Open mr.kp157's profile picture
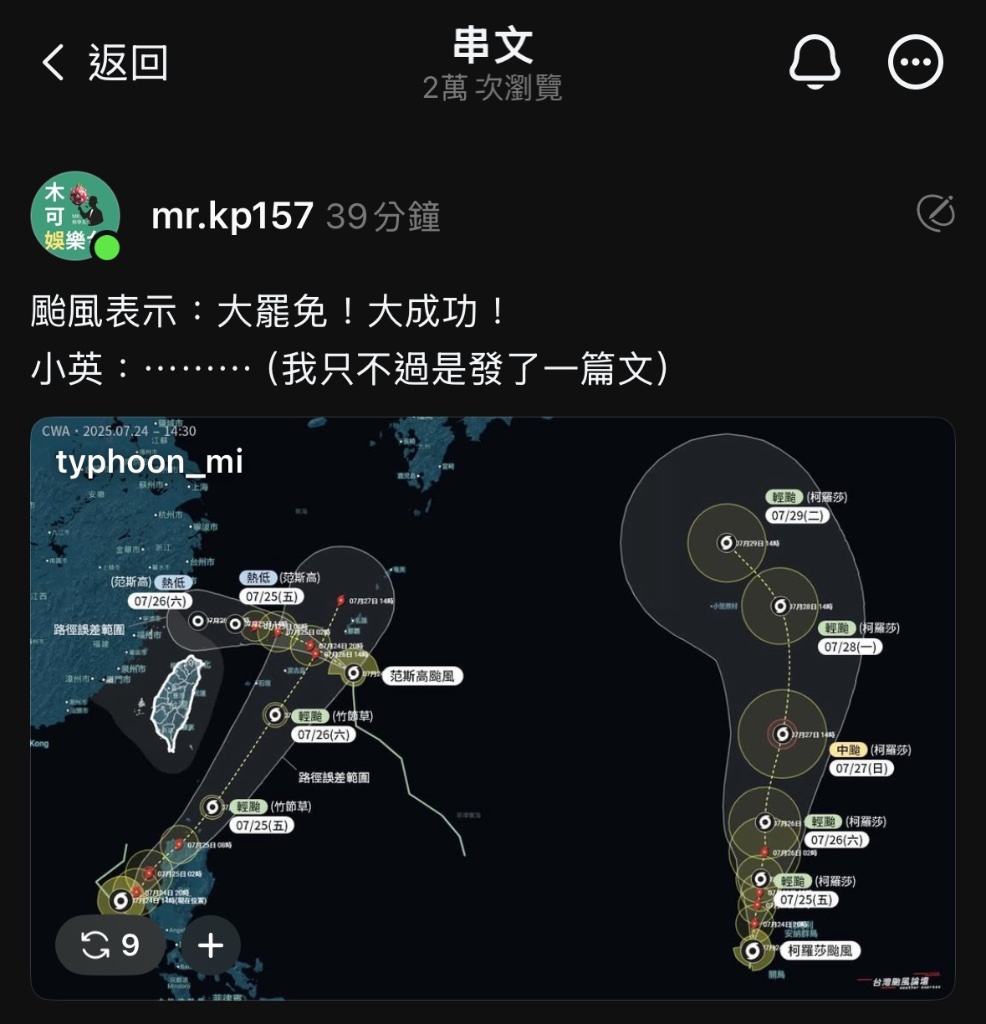Screen dimensions: 986x1024 pyautogui.click(x=76, y=216)
